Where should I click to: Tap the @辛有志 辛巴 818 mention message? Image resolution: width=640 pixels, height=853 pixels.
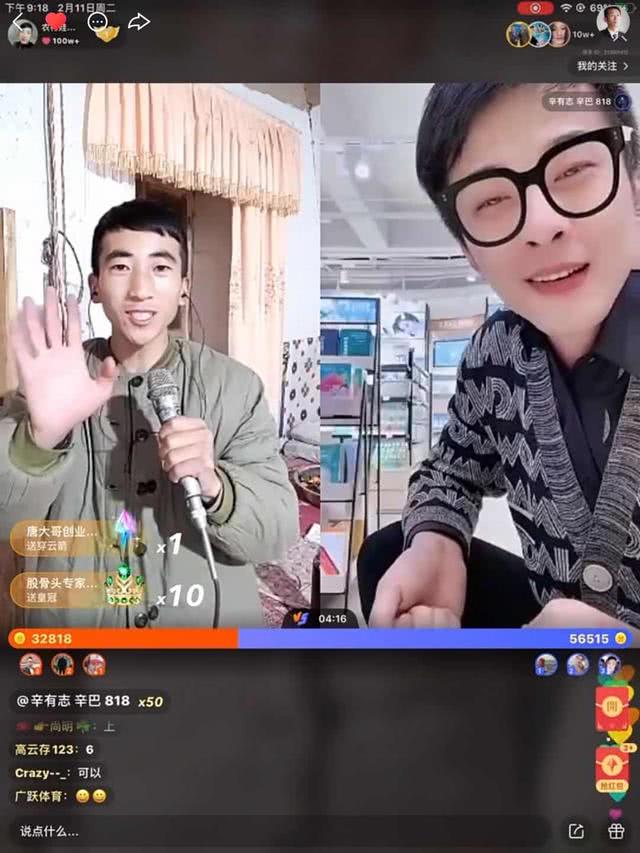pyautogui.click(x=88, y=701)
